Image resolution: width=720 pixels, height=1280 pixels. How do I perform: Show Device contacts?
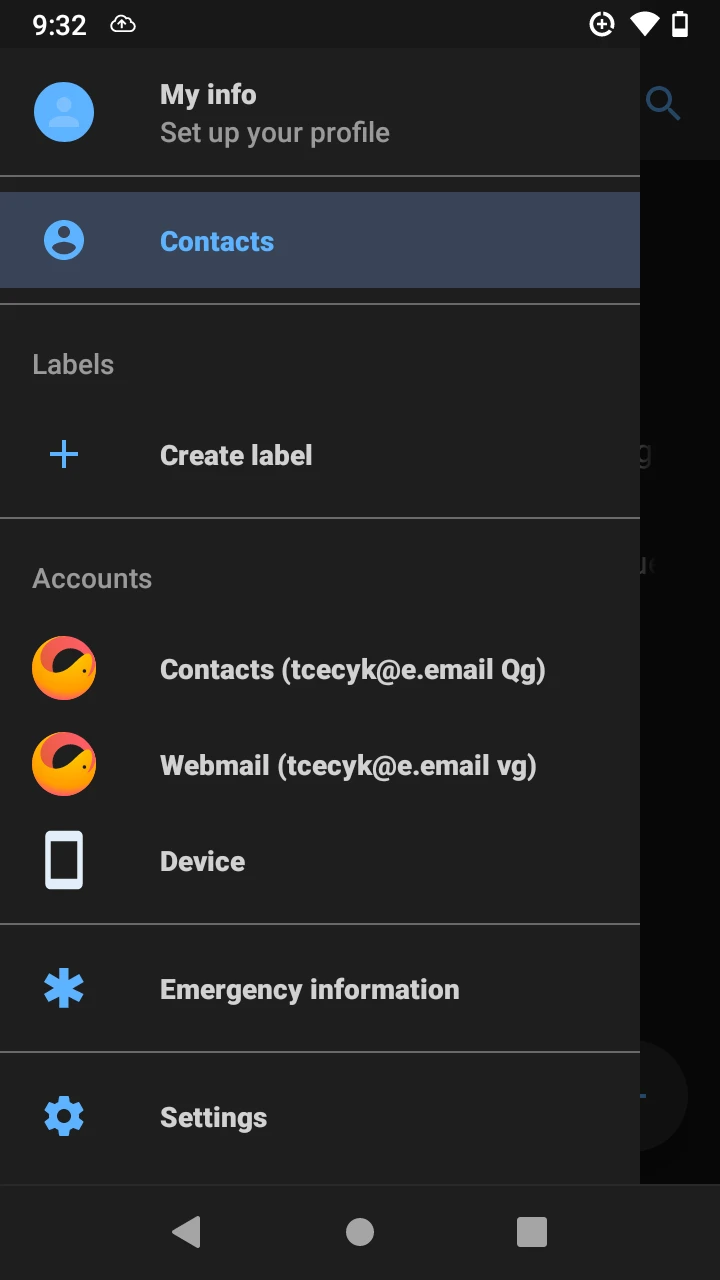(320, 860)
